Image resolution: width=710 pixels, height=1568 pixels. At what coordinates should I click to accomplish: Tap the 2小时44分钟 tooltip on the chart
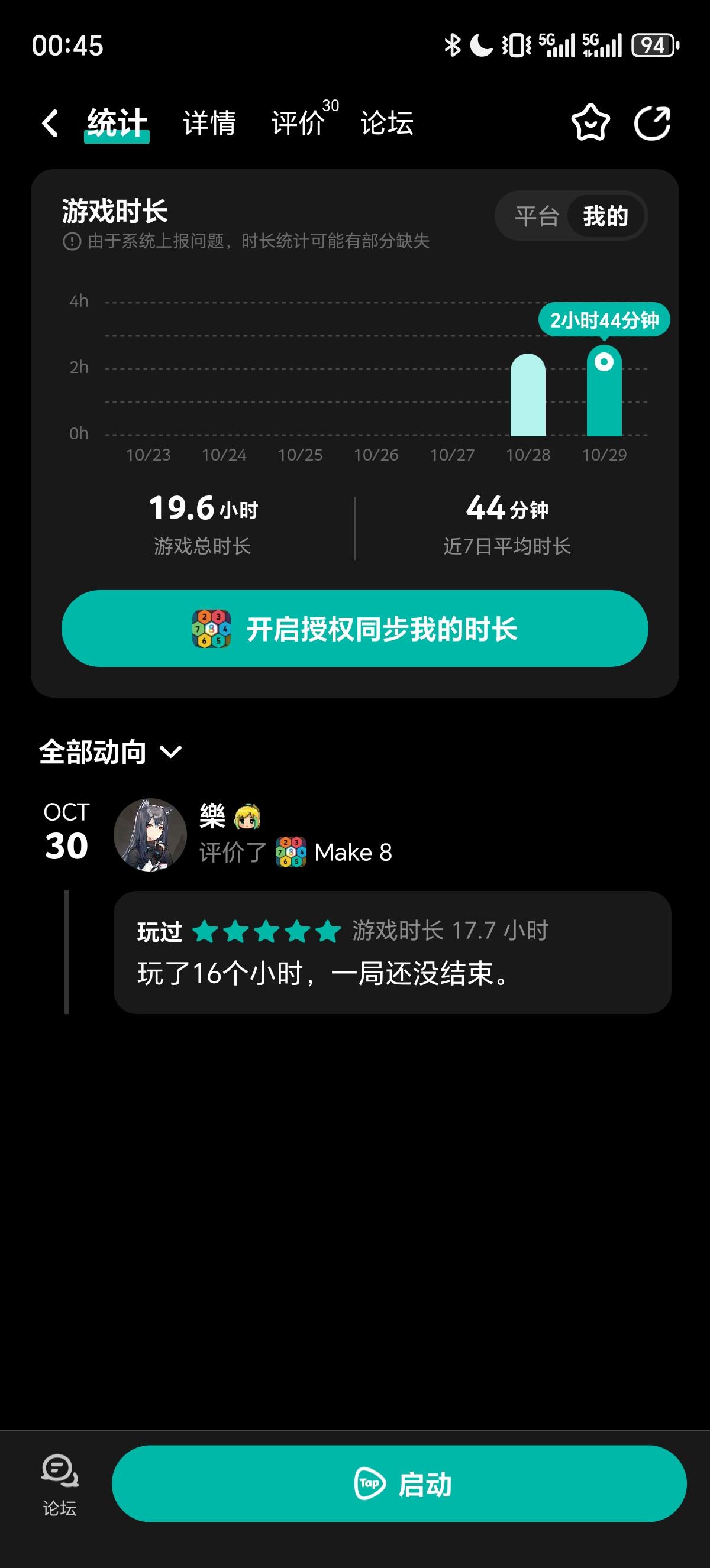[605, 318]
